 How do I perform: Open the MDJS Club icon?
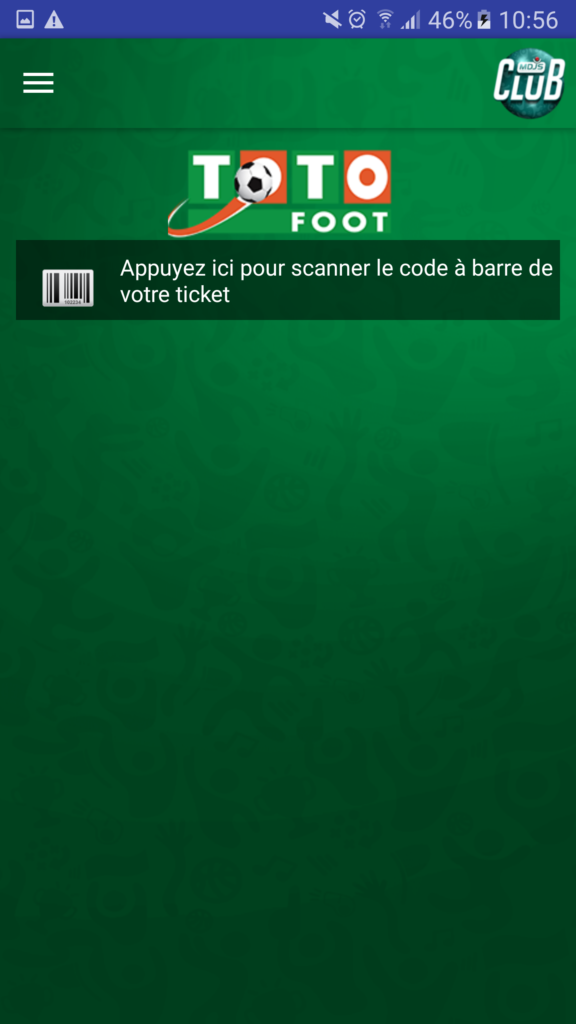(529, 82)
